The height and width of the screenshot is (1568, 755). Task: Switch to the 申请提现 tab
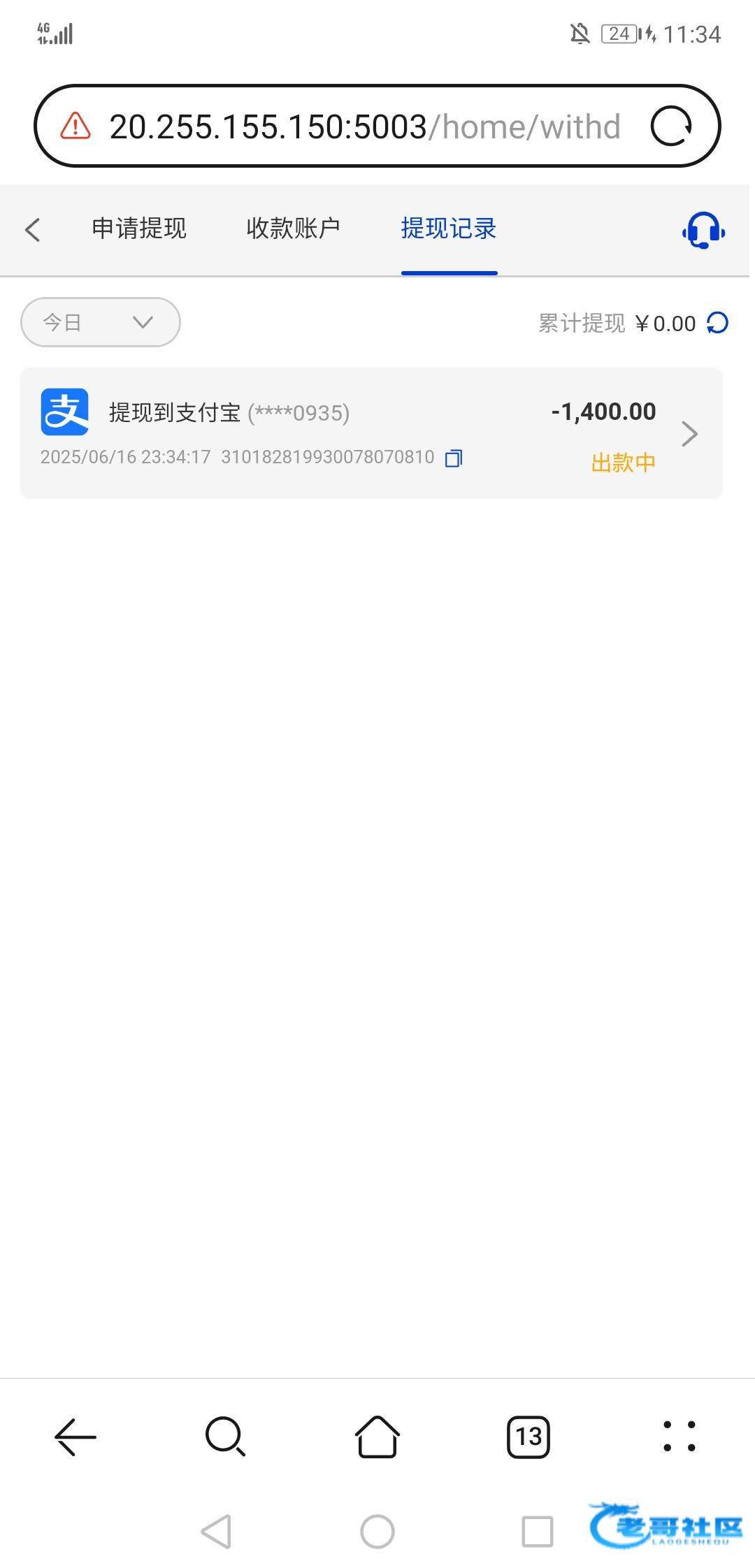(139, 228)
